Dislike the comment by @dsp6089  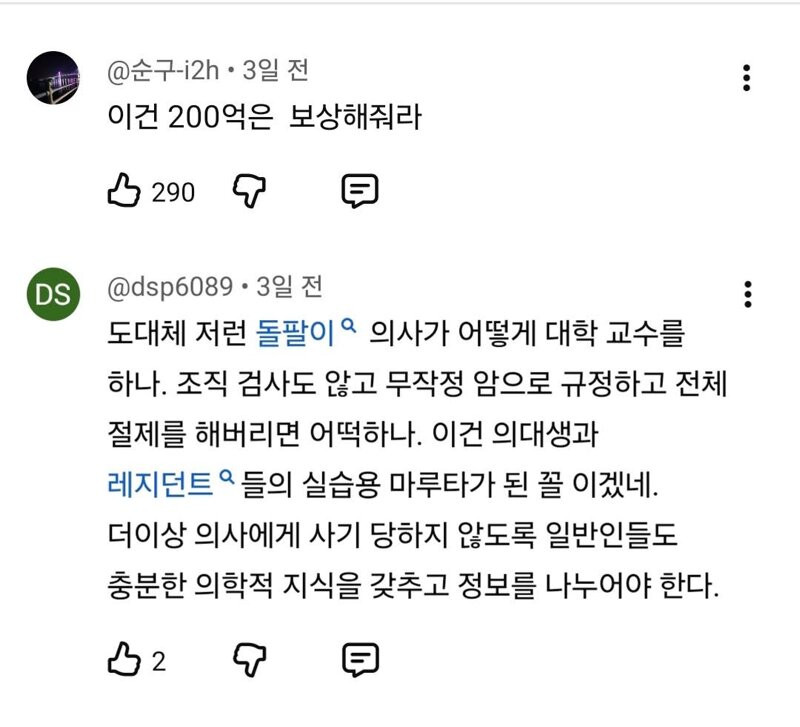247,659
